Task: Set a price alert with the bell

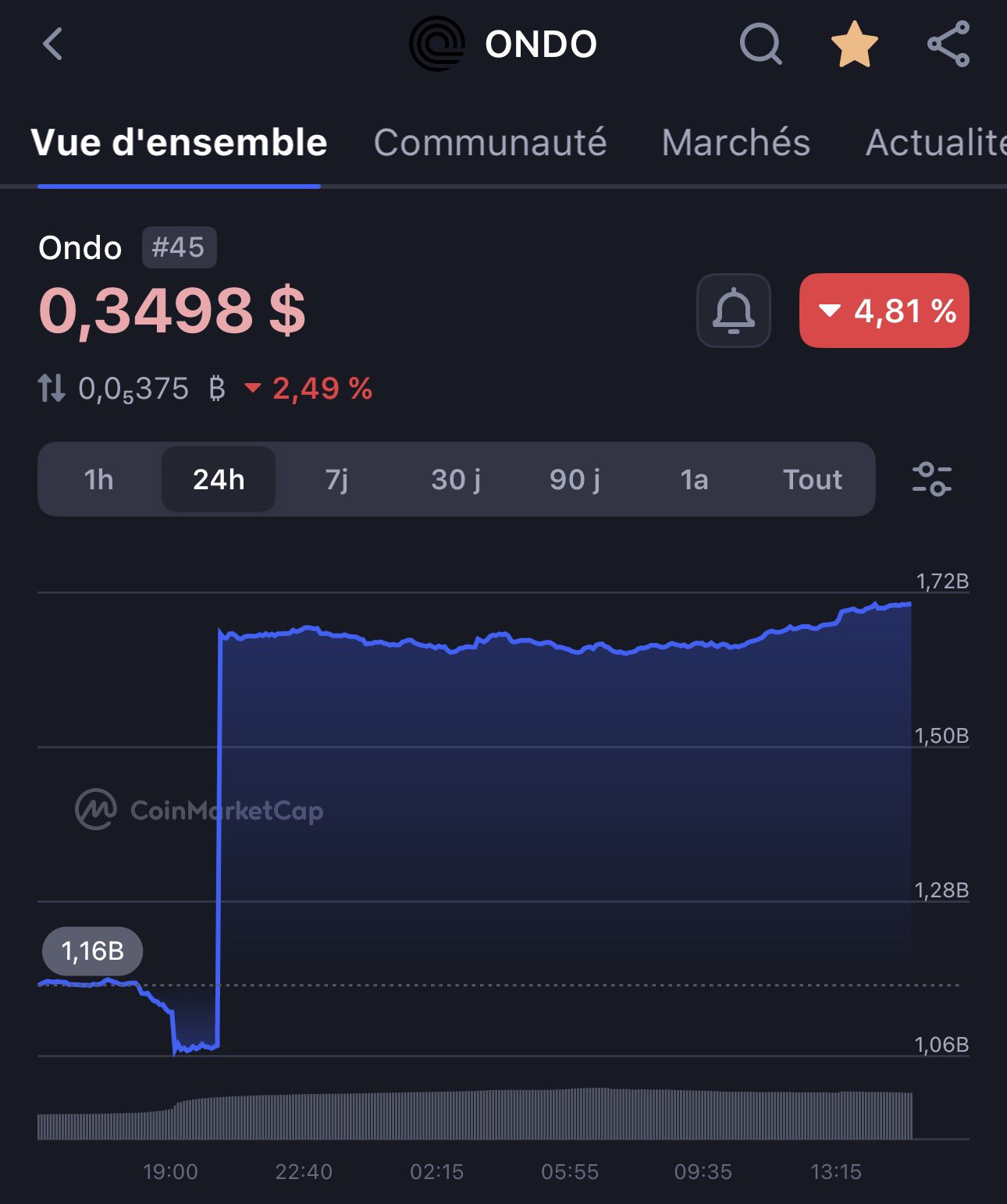Action: pyautogui.click(x=733, y=311)
